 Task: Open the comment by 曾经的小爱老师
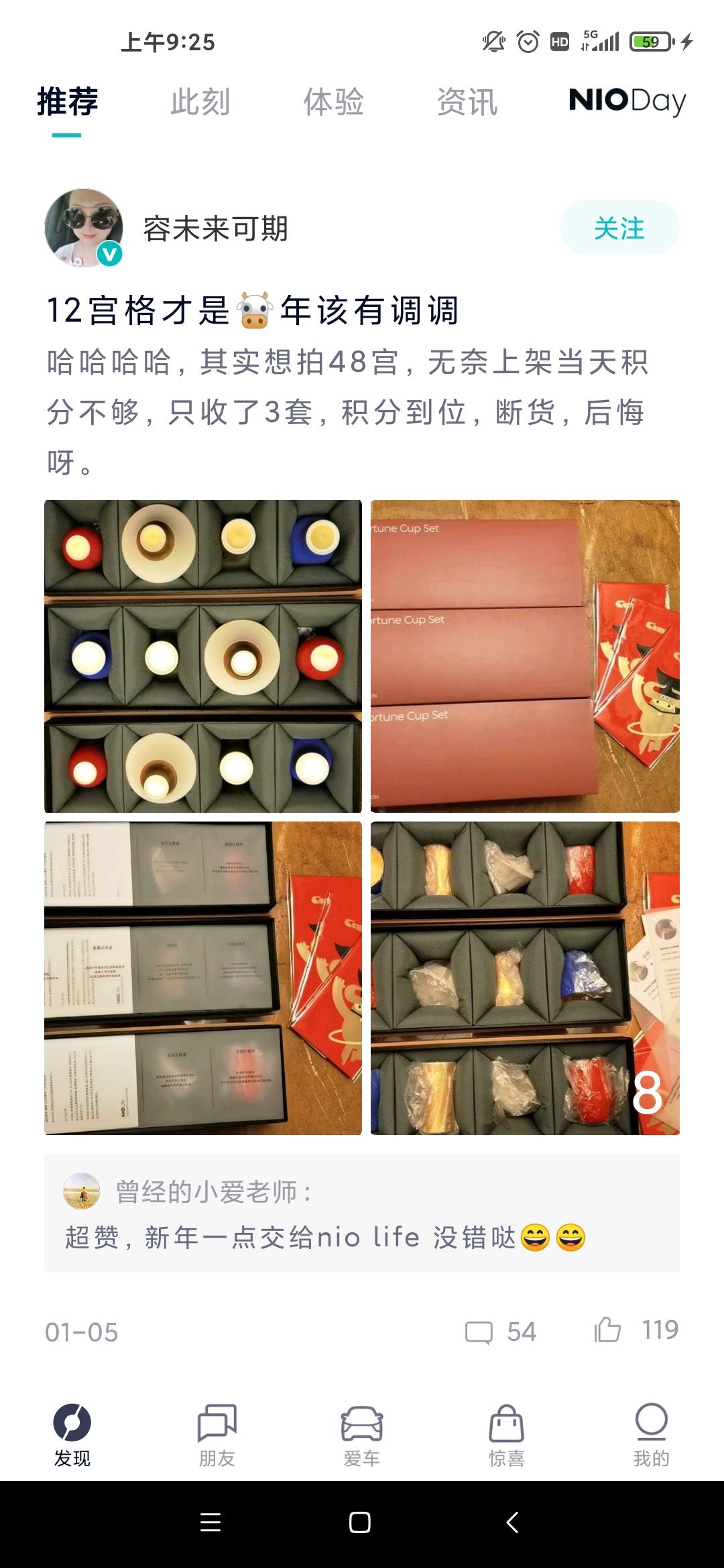pos(361,1214)
